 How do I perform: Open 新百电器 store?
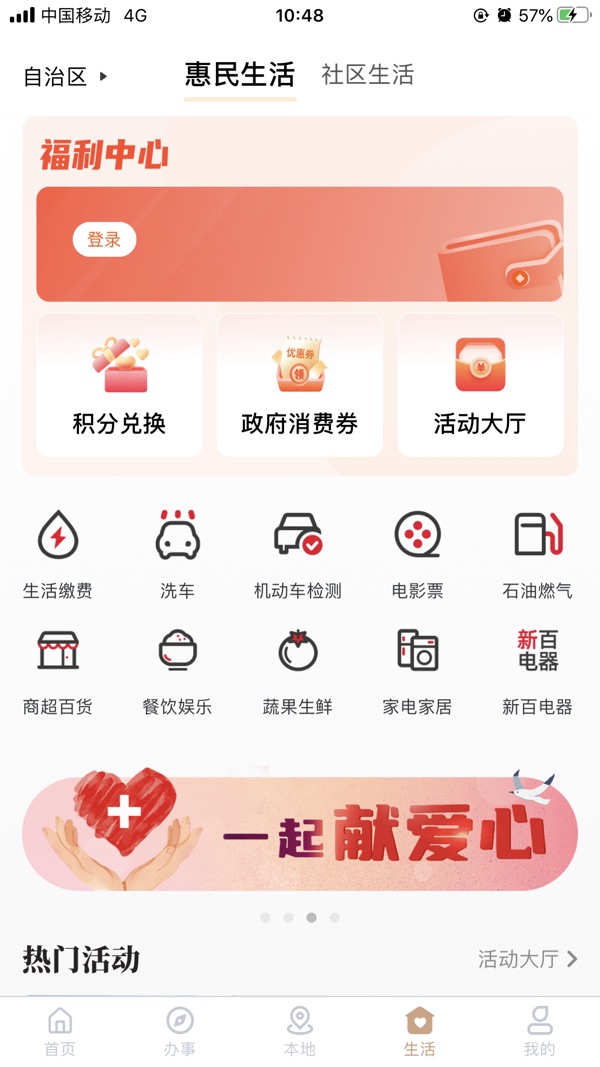coord(538,671)
